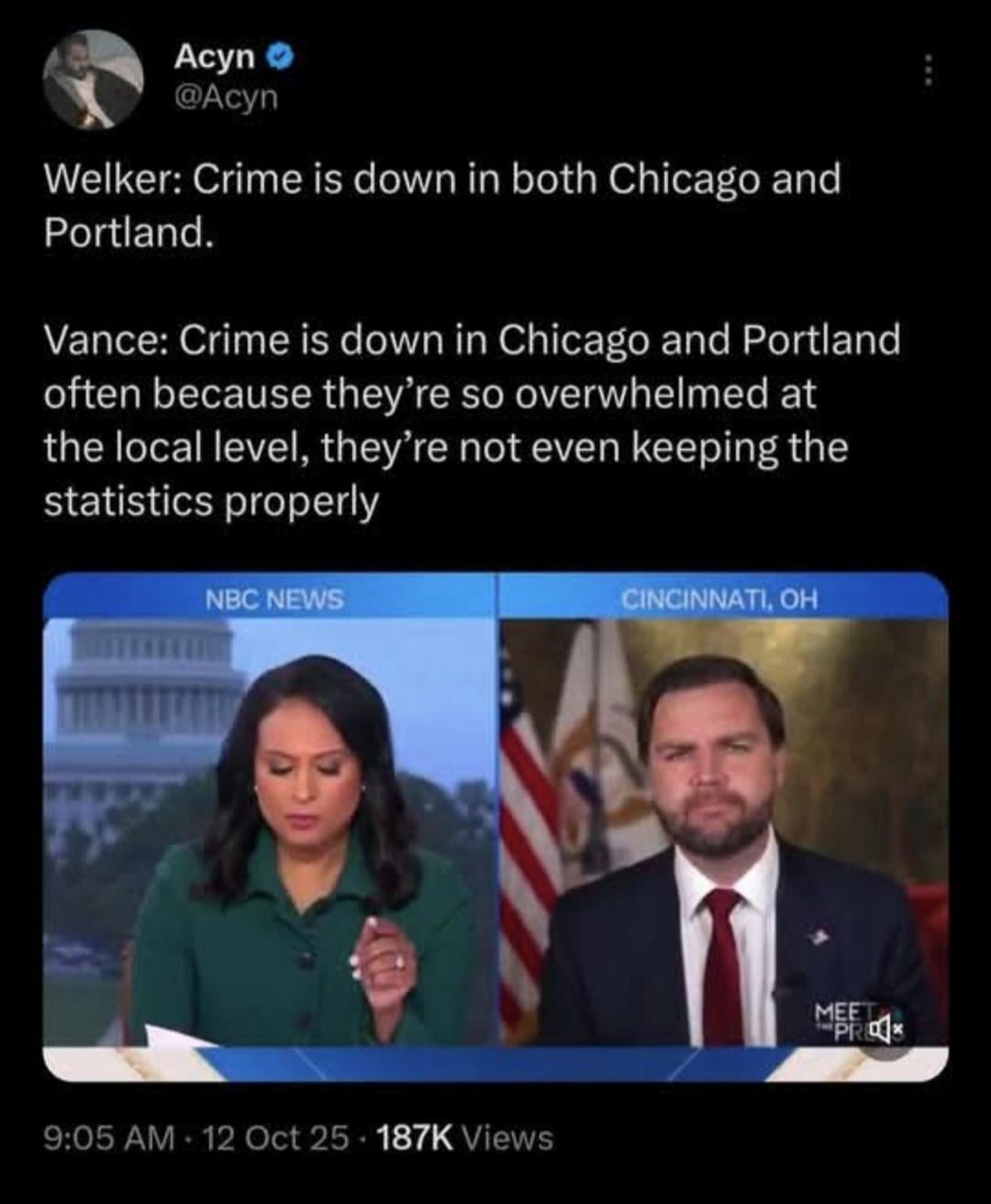Play the Meet the Press video
The height and width of the screenshot is (1204, 991).
click(495, 826)
